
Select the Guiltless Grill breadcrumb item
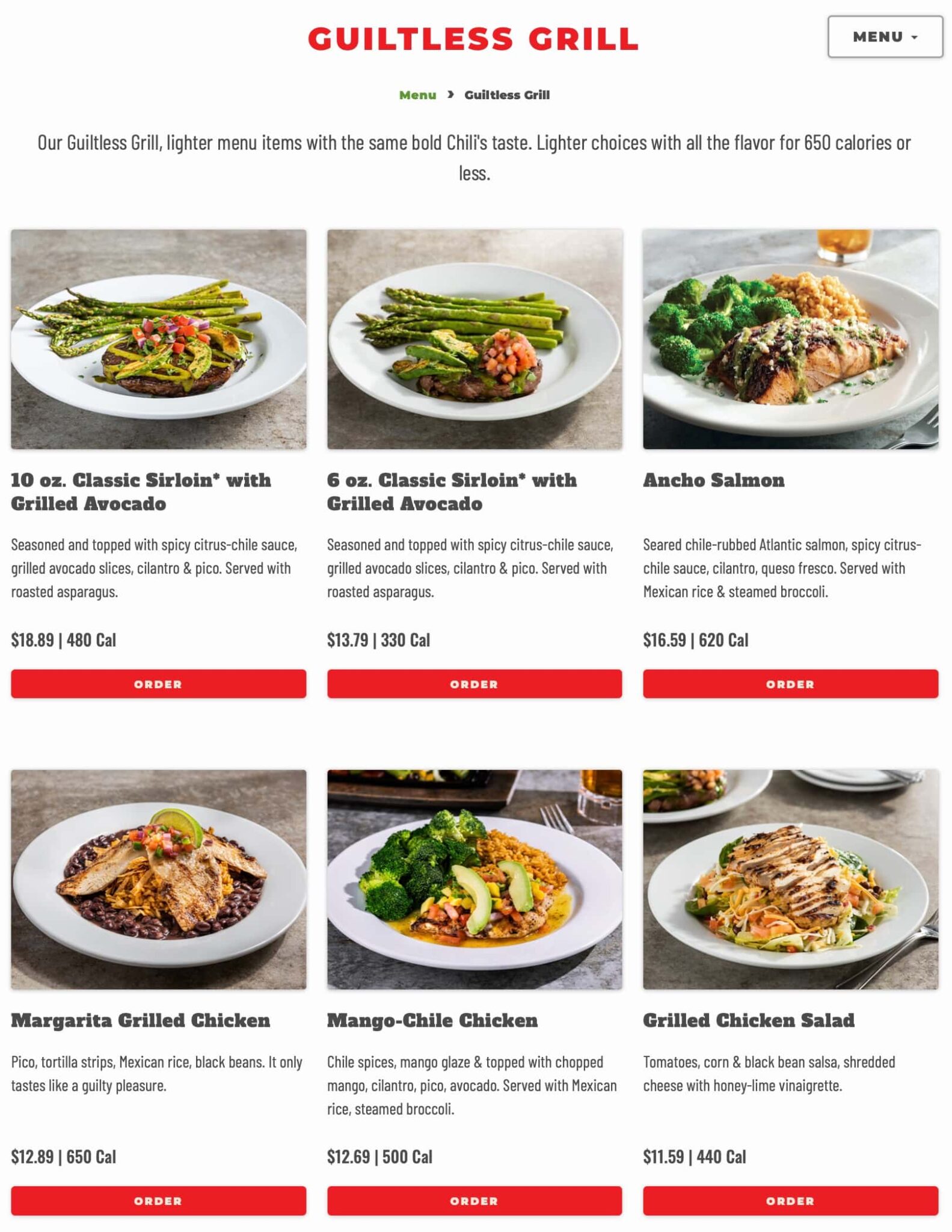pyautogui.click(x=508, y=94)
